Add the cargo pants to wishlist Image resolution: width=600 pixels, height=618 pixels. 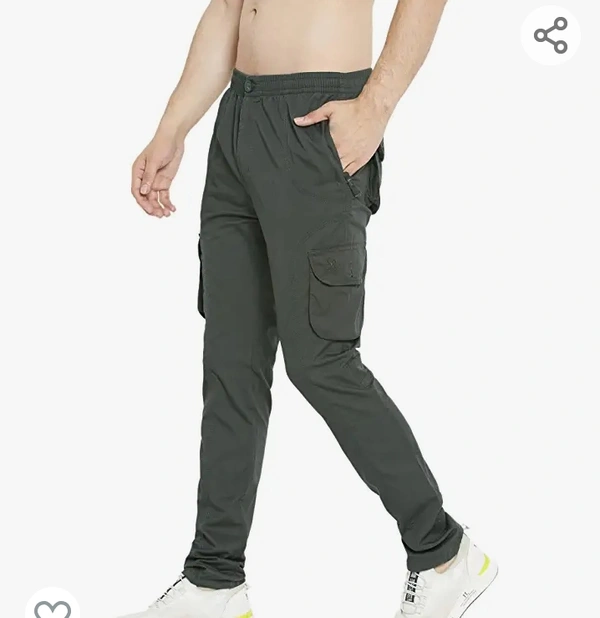pos(53,607)
